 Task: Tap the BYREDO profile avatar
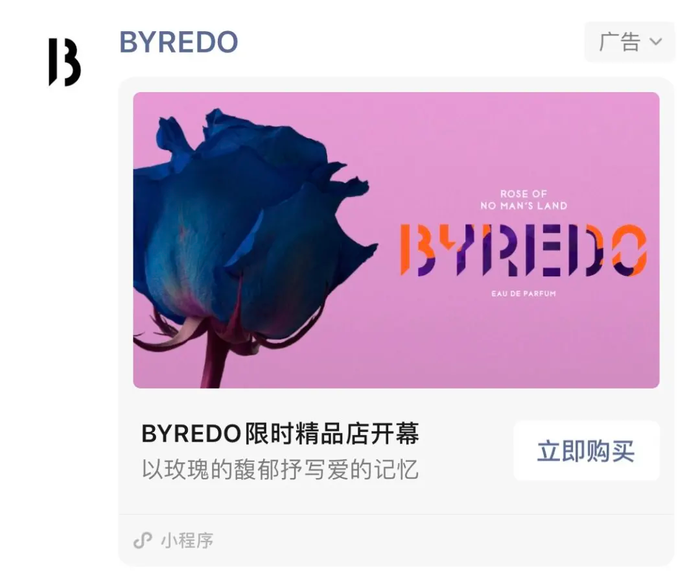[65, 62]
